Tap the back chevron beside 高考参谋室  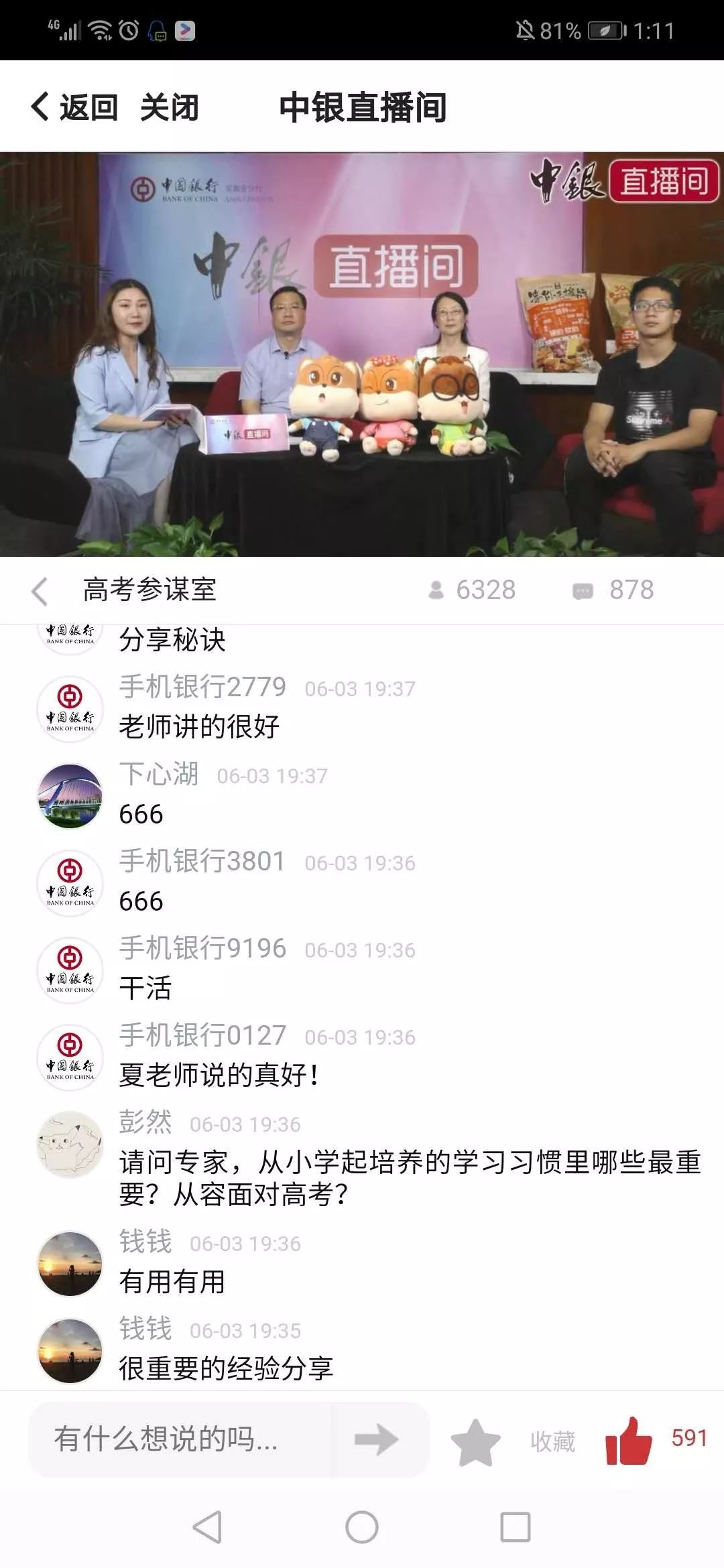(x=40, y=591)
